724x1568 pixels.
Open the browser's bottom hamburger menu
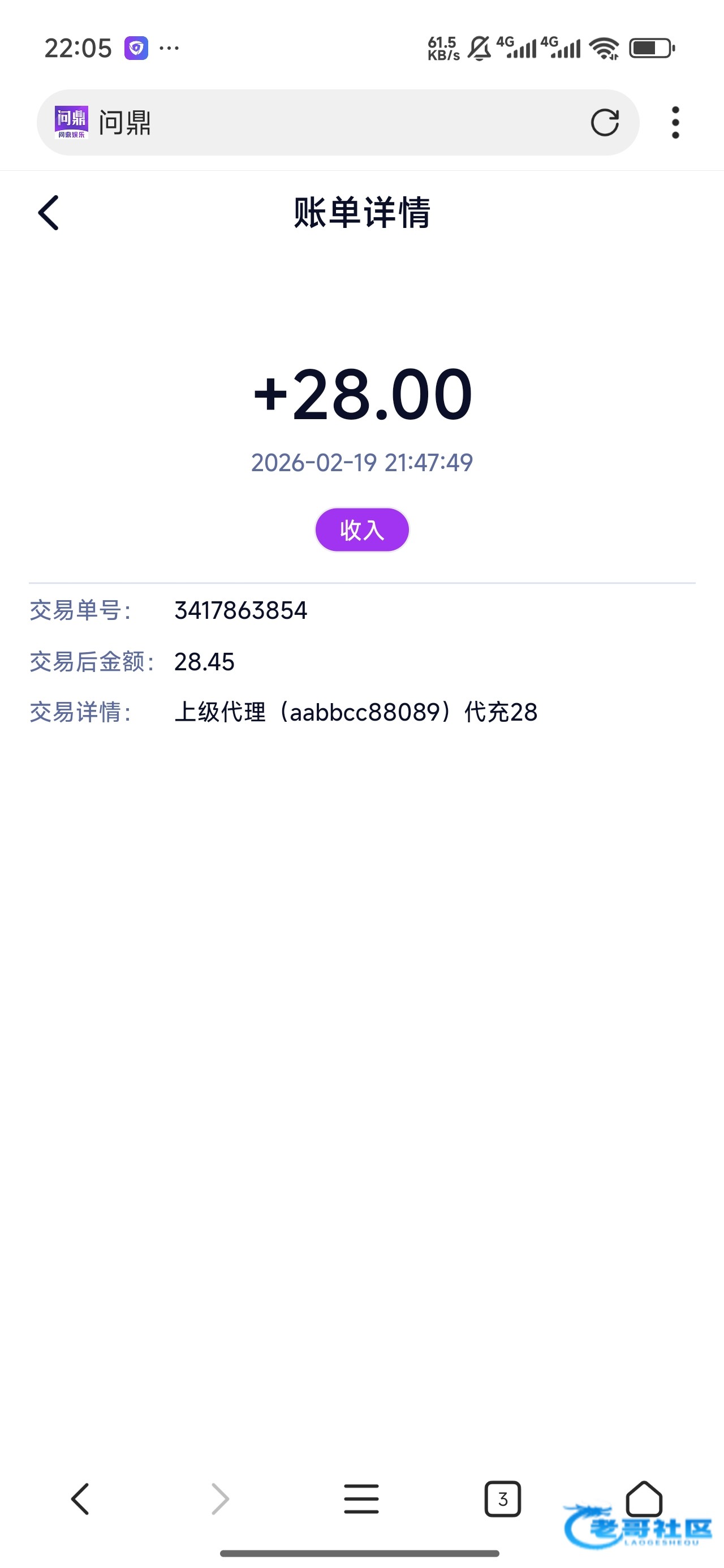[x=361, y=1498]
